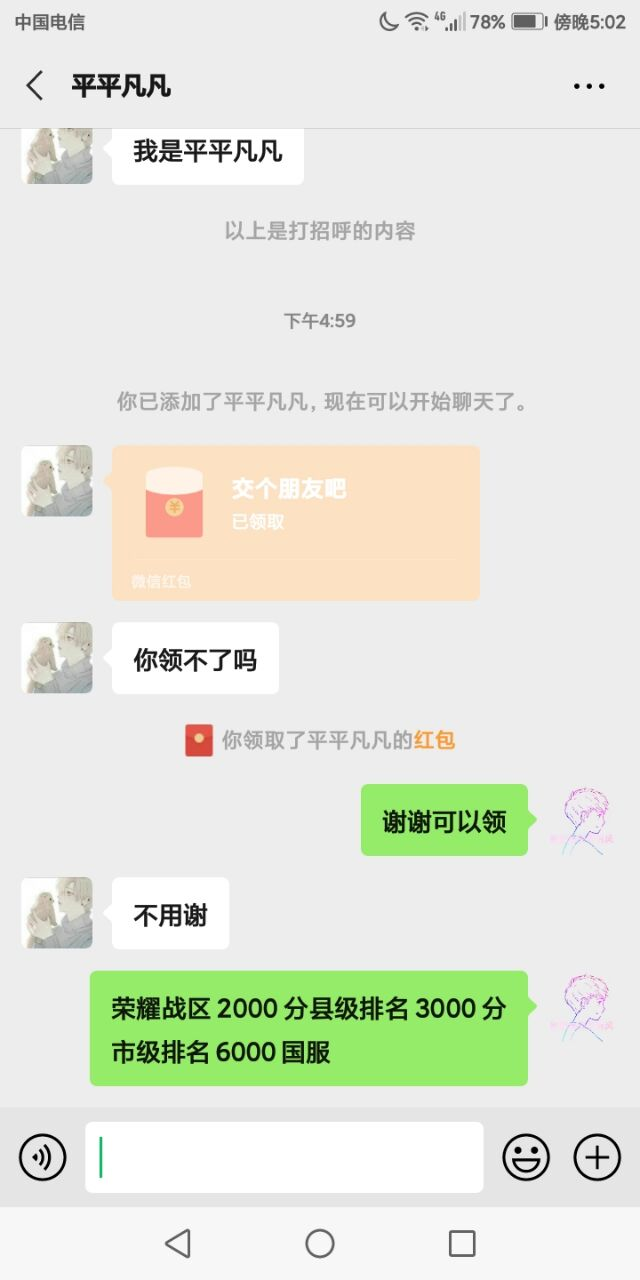This screenshot has width=640, height=1280.
Task: Open the system recent apps button
Action: [462, 1243]
